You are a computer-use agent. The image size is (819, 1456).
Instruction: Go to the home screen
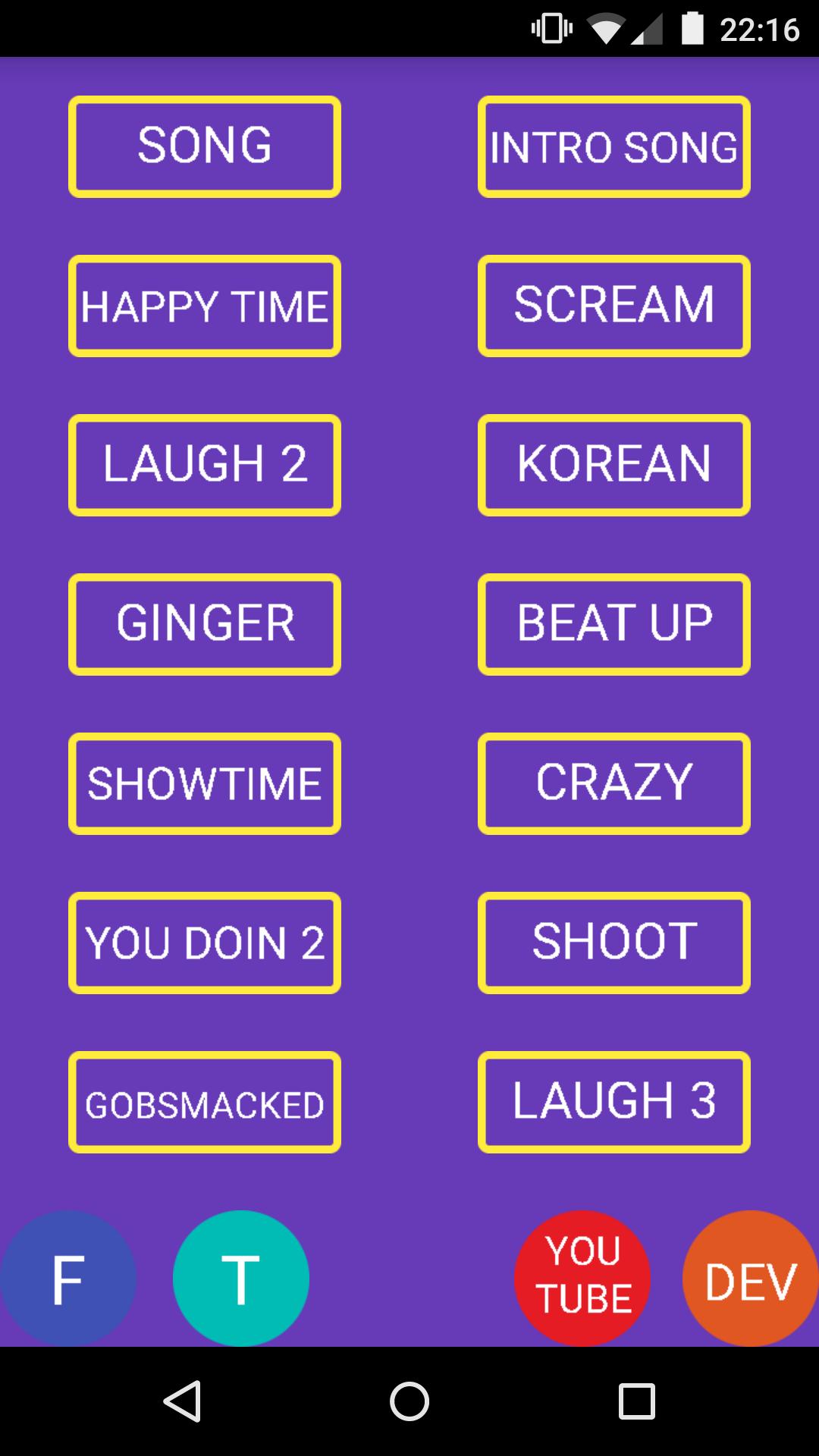[409, 1401]
